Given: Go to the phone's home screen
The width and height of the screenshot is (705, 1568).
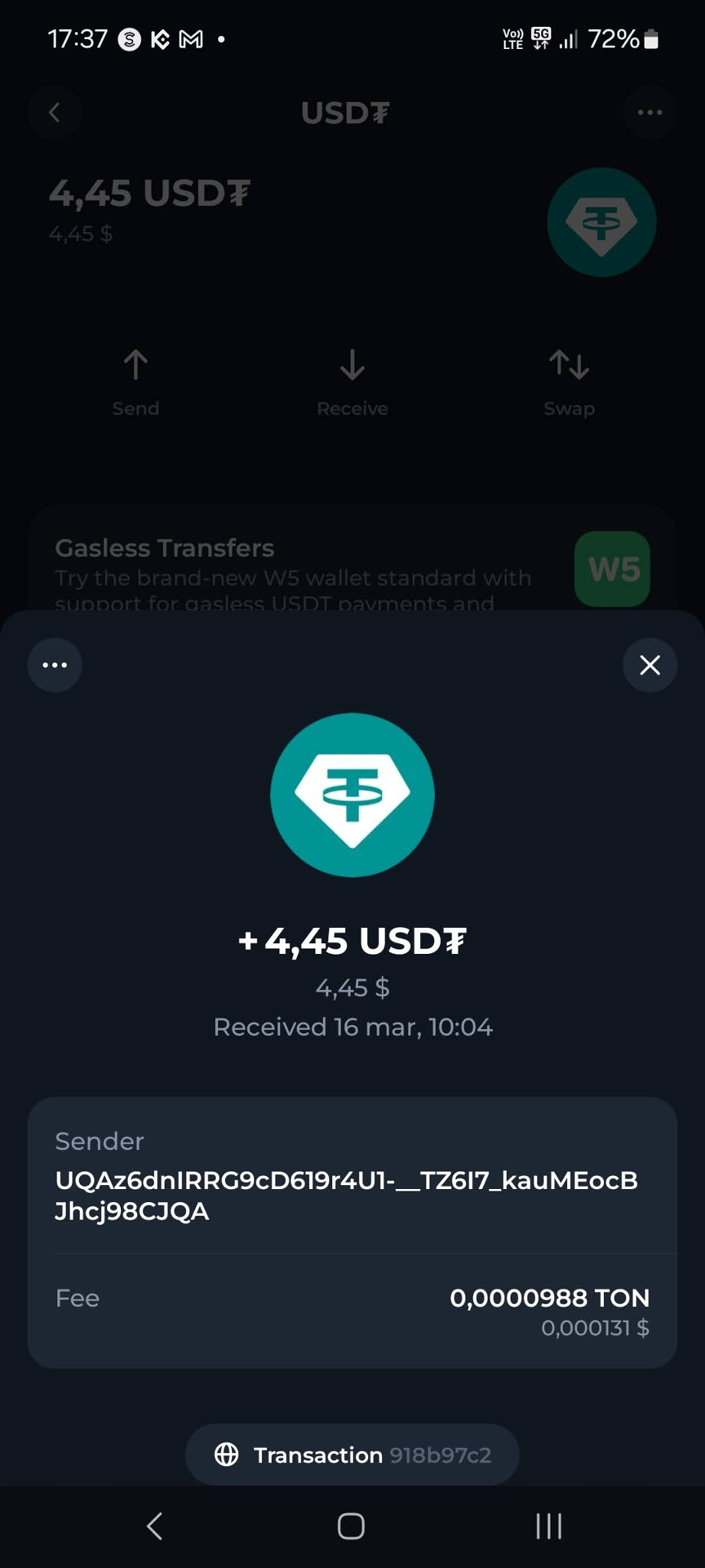Looking at the screenshot, I should [x=351, y=1526].
